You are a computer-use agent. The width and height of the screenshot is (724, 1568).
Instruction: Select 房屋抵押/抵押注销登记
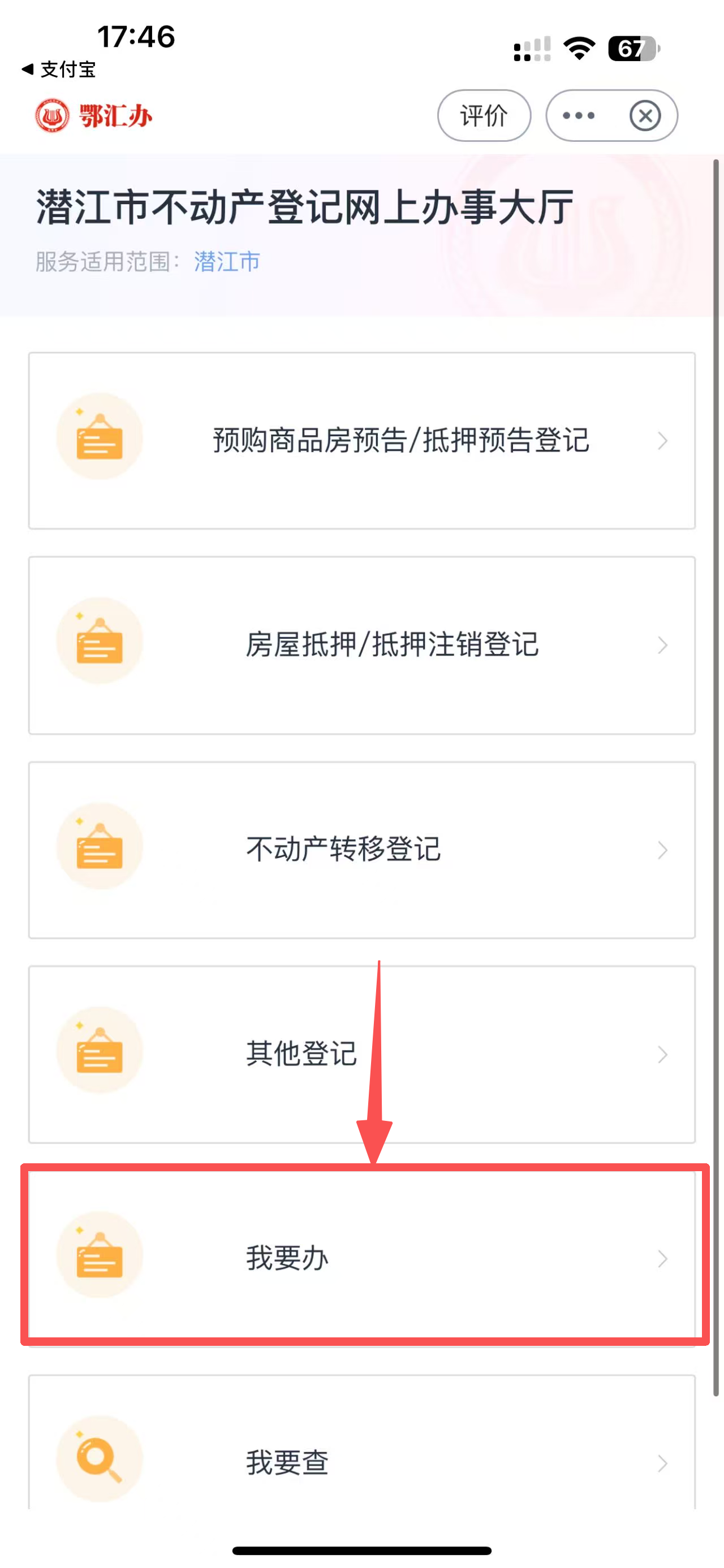(361, 645)
